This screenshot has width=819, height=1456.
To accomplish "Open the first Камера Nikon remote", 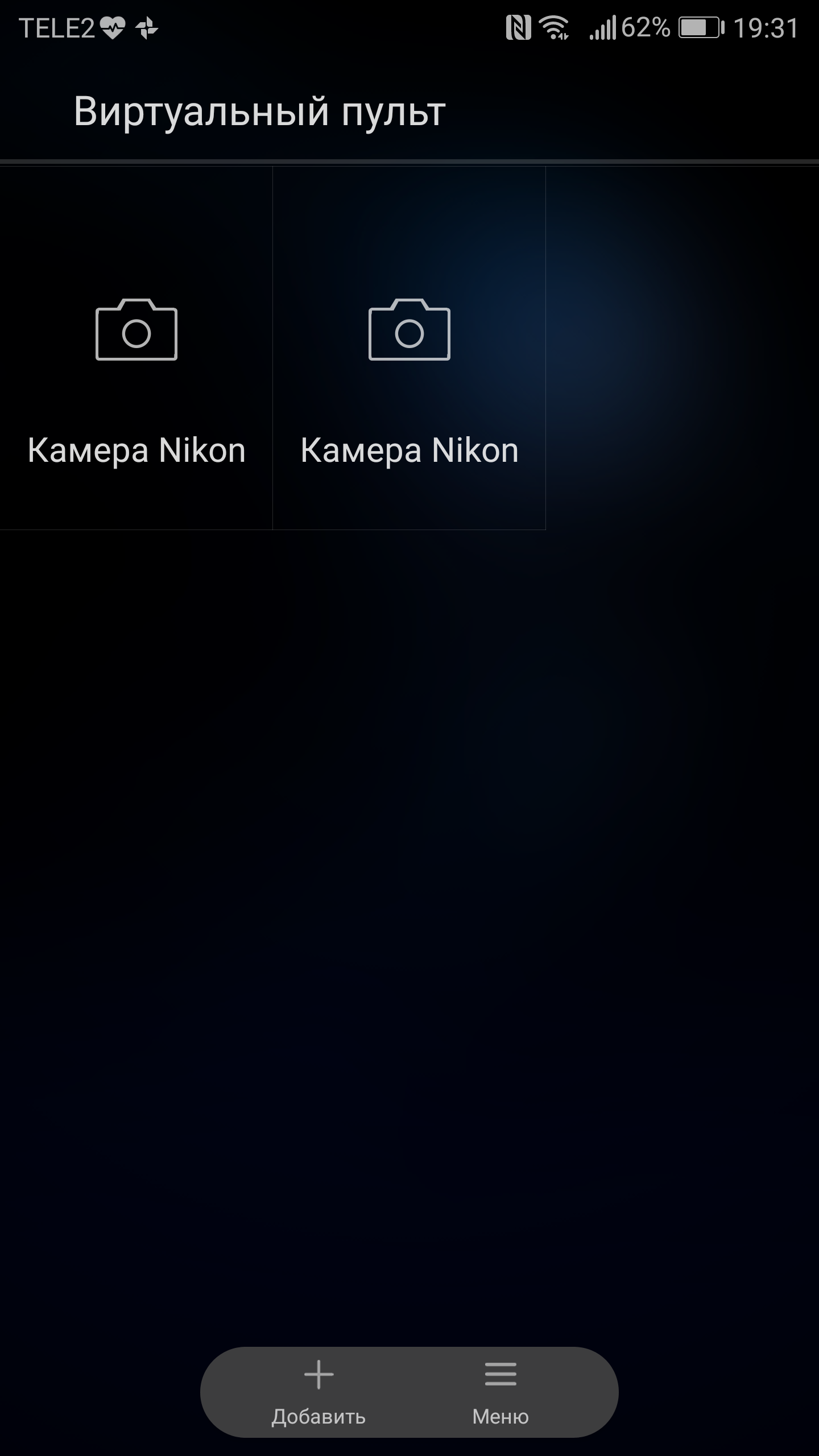I will (x=136, y=348).
